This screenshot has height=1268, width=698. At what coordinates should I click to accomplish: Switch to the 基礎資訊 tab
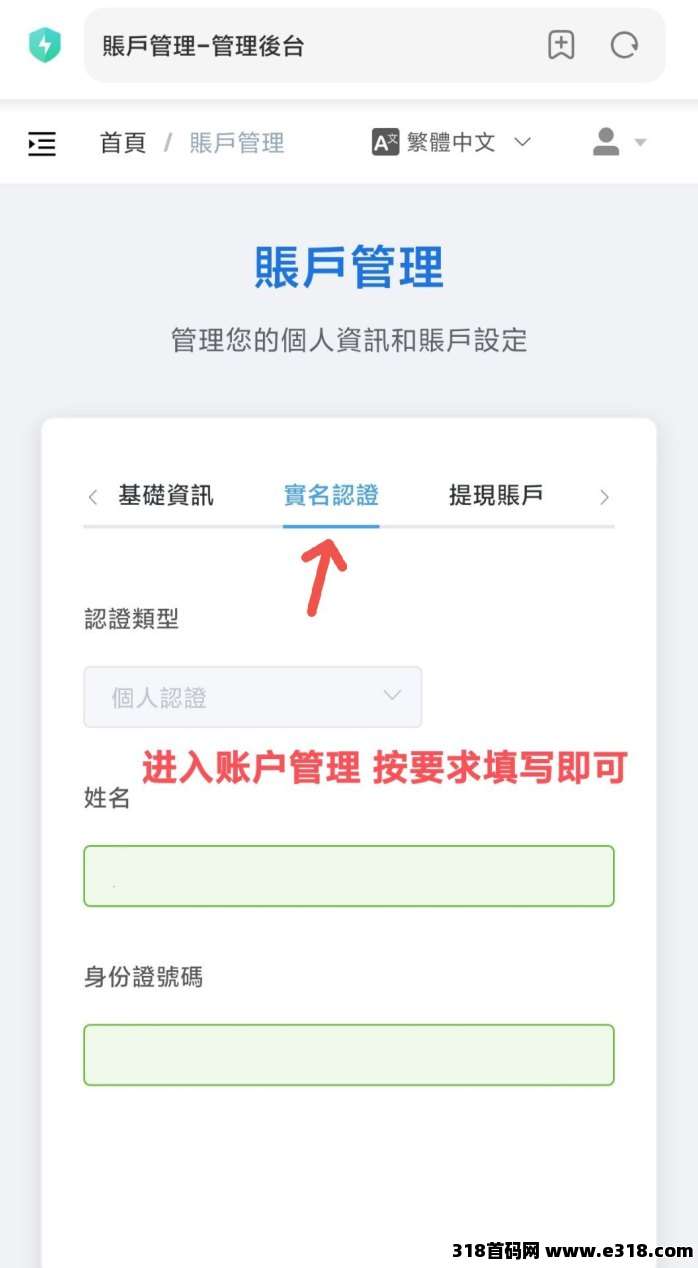tap(166, 495)
